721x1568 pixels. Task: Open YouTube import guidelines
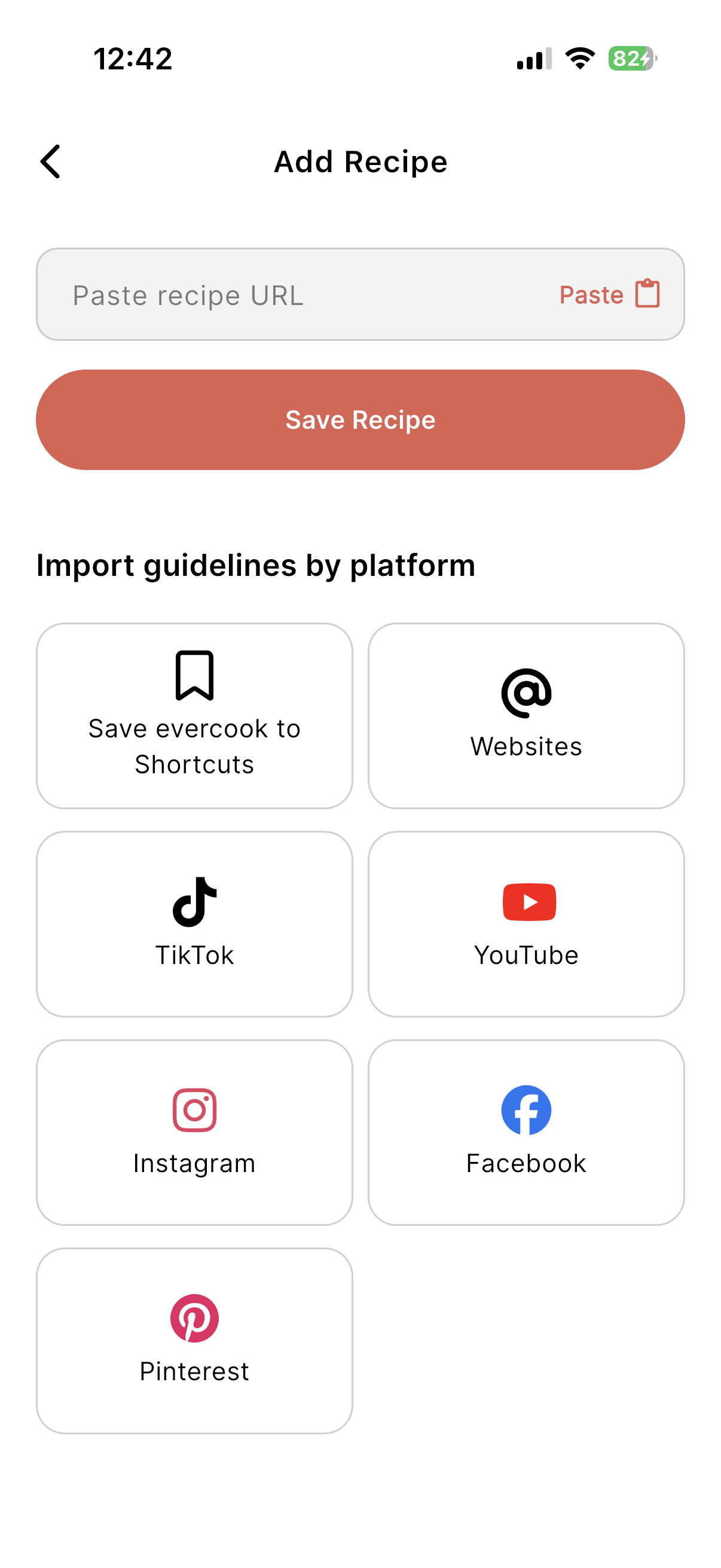pyautogui.click(x=527, y=923)
